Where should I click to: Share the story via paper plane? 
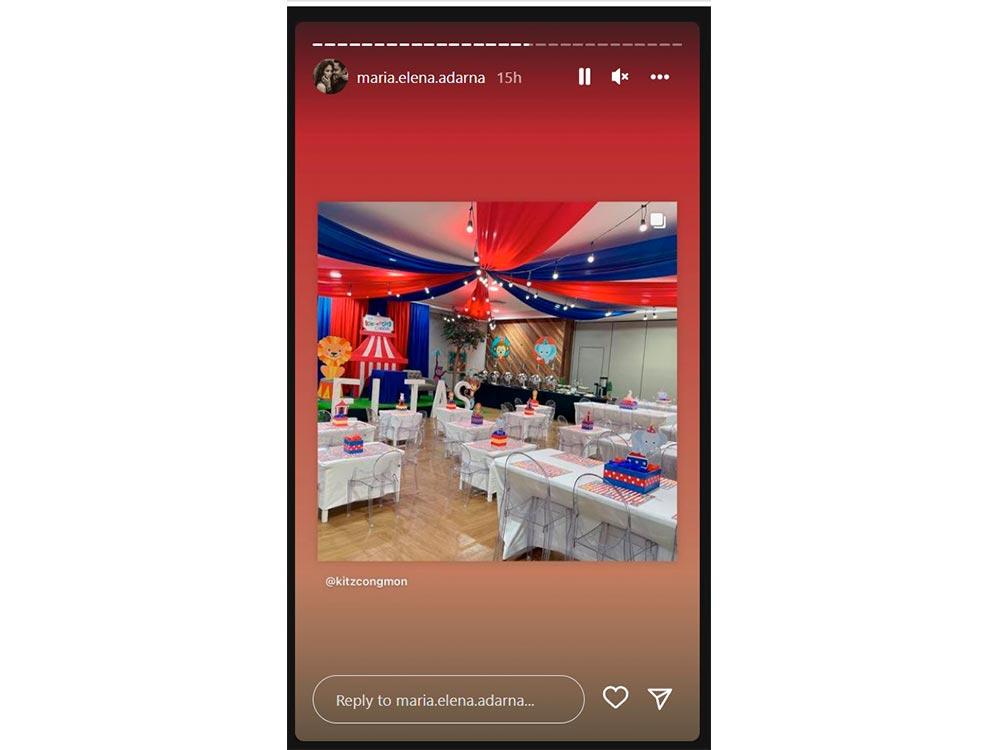pos(660,698)
